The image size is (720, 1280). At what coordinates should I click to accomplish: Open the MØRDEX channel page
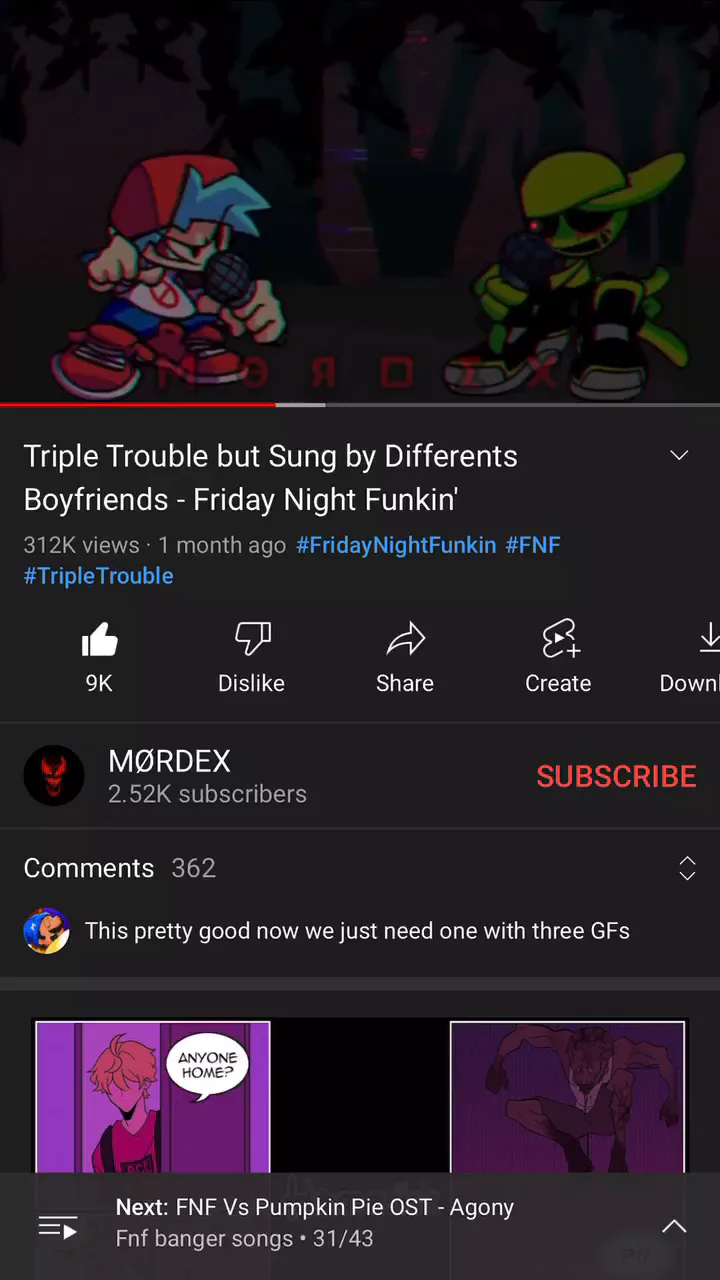170,776
